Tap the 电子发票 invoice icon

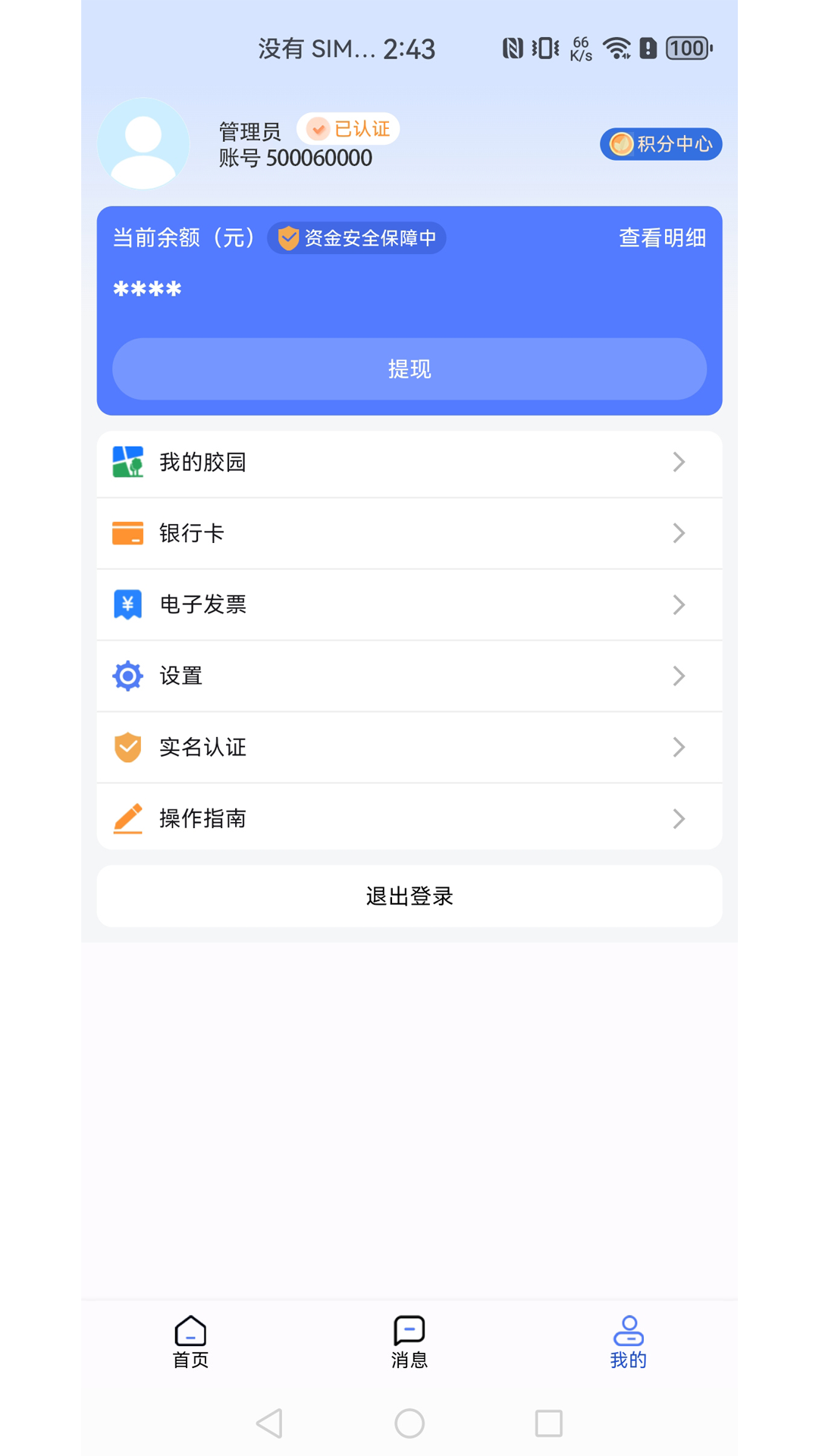pyautogui.click(x=127, y=604)
